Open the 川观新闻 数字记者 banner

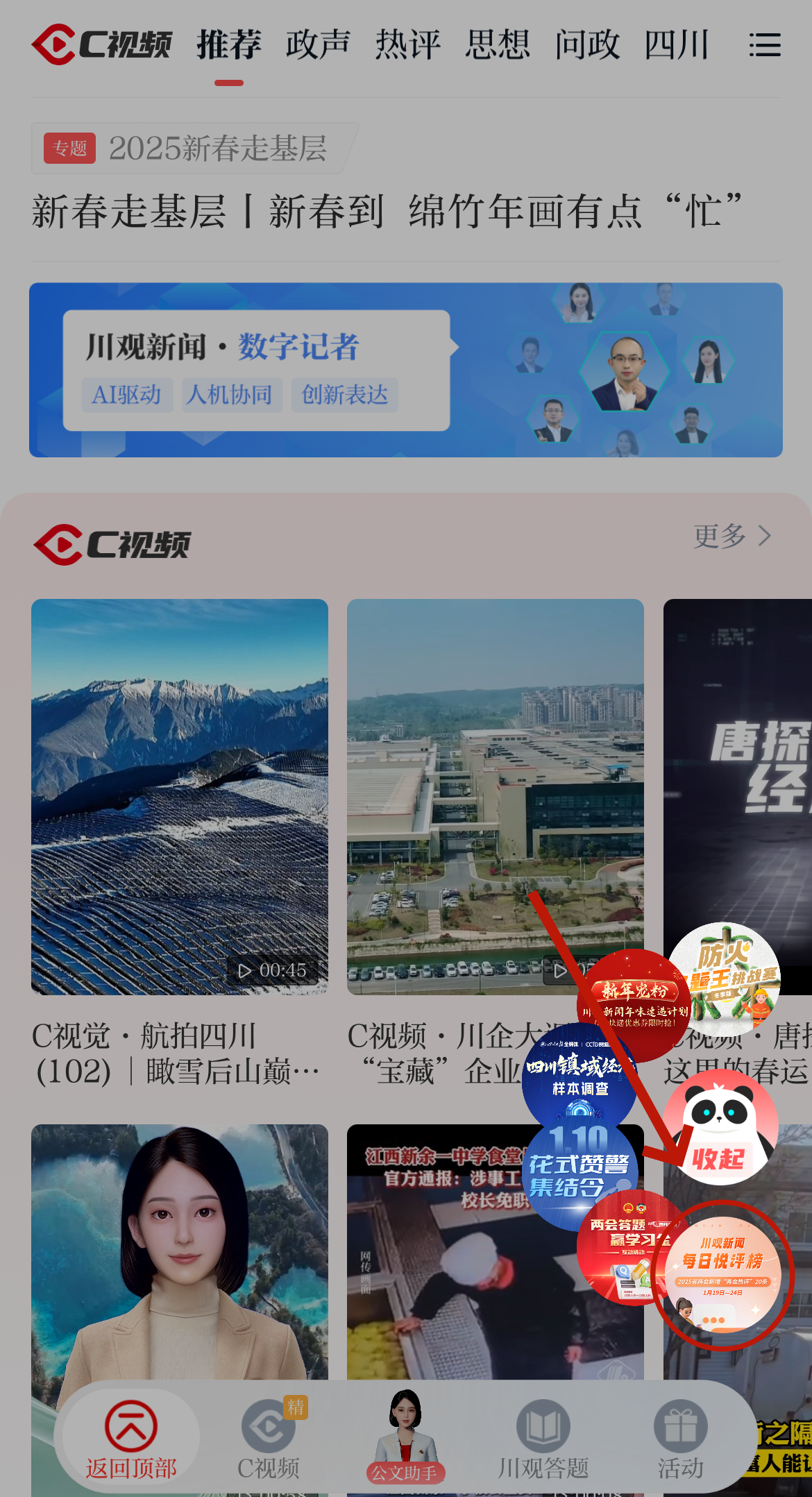tap(405, 370)
